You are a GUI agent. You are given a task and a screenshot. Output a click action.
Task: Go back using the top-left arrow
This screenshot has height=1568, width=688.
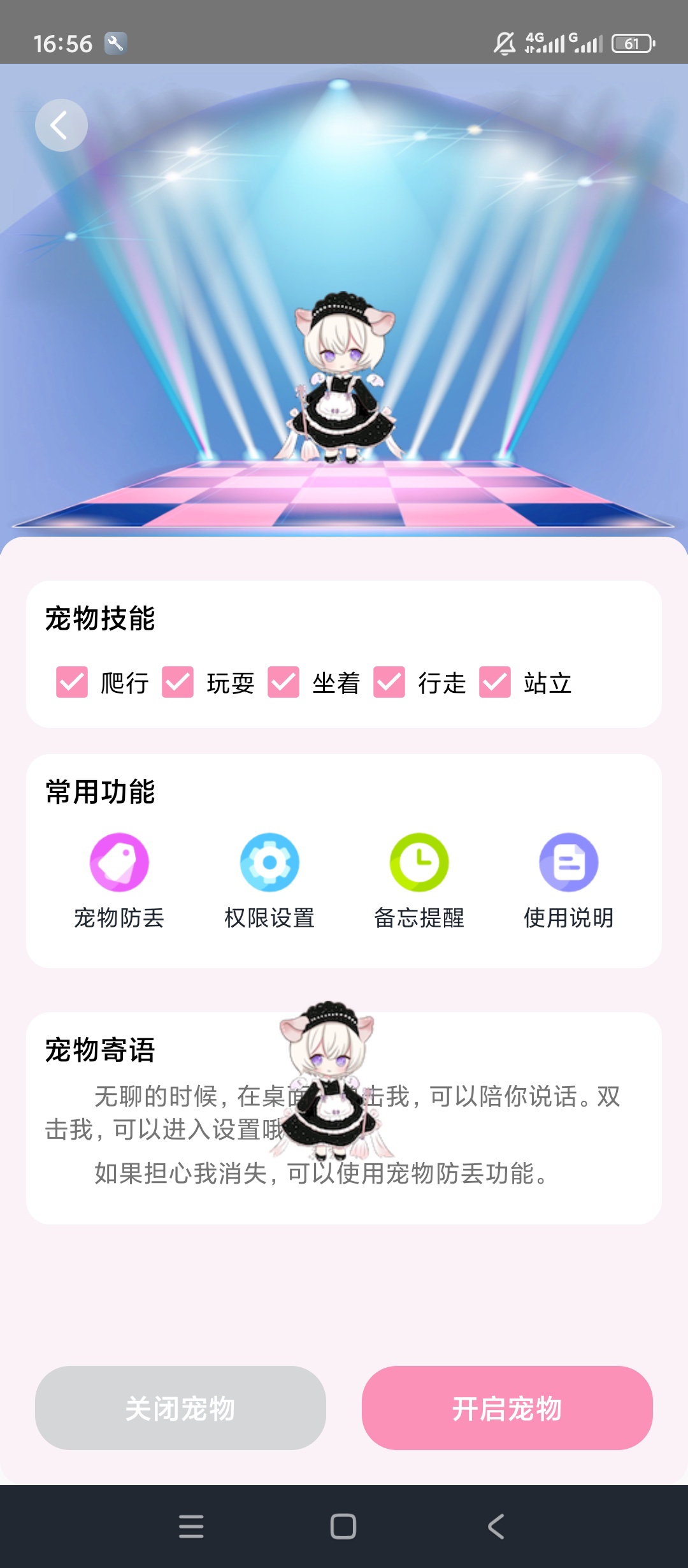pyautogui.click(x=61, y=125)
